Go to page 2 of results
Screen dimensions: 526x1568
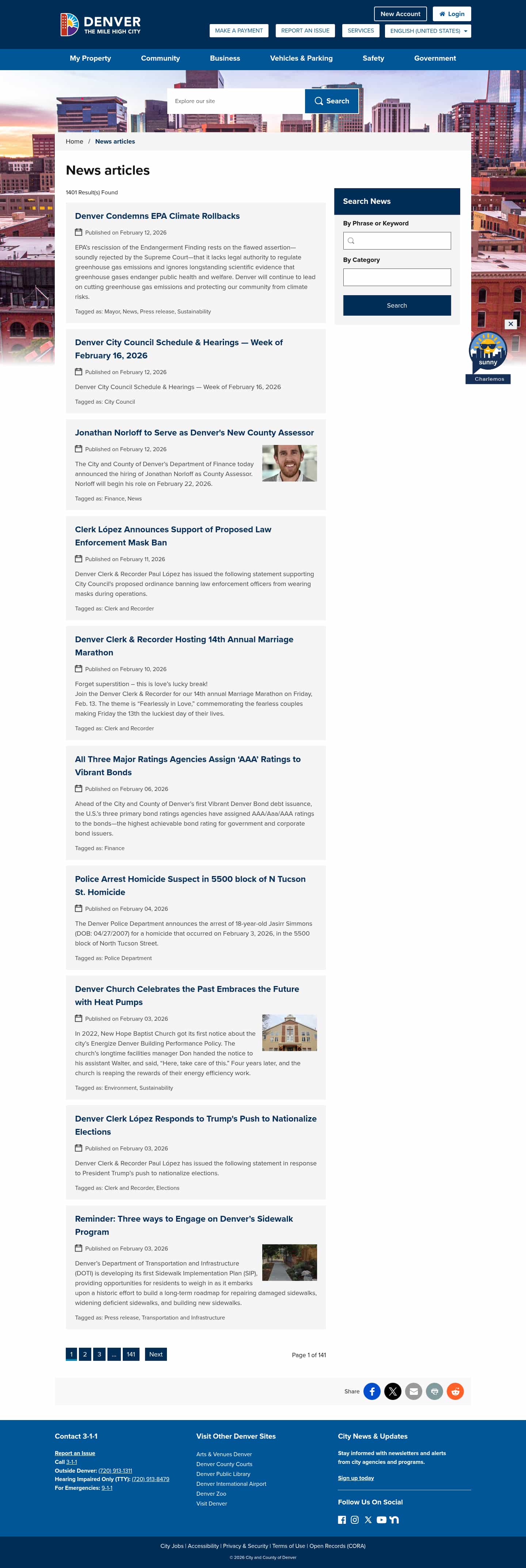85,1354
